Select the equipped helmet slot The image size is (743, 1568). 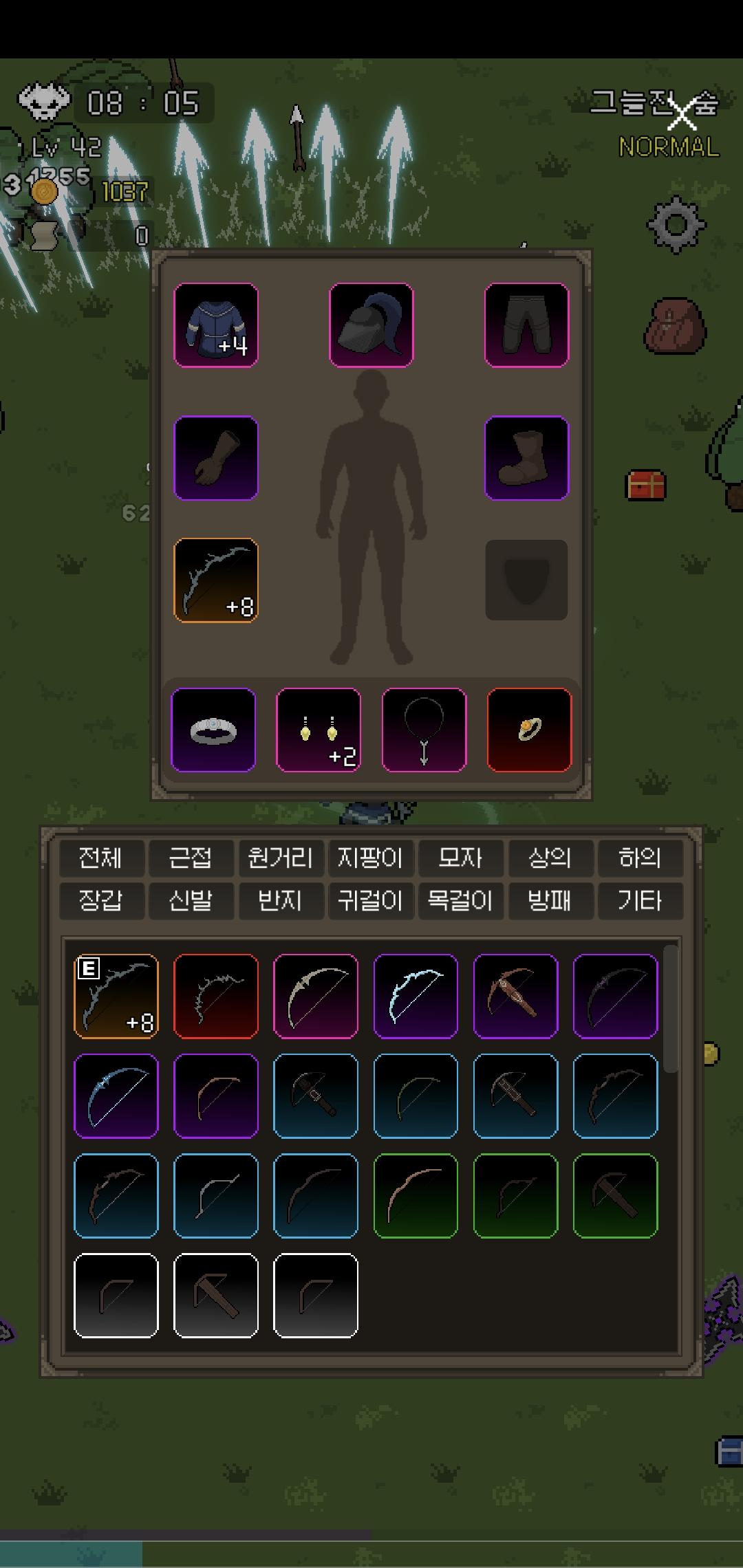click(371, 325)
